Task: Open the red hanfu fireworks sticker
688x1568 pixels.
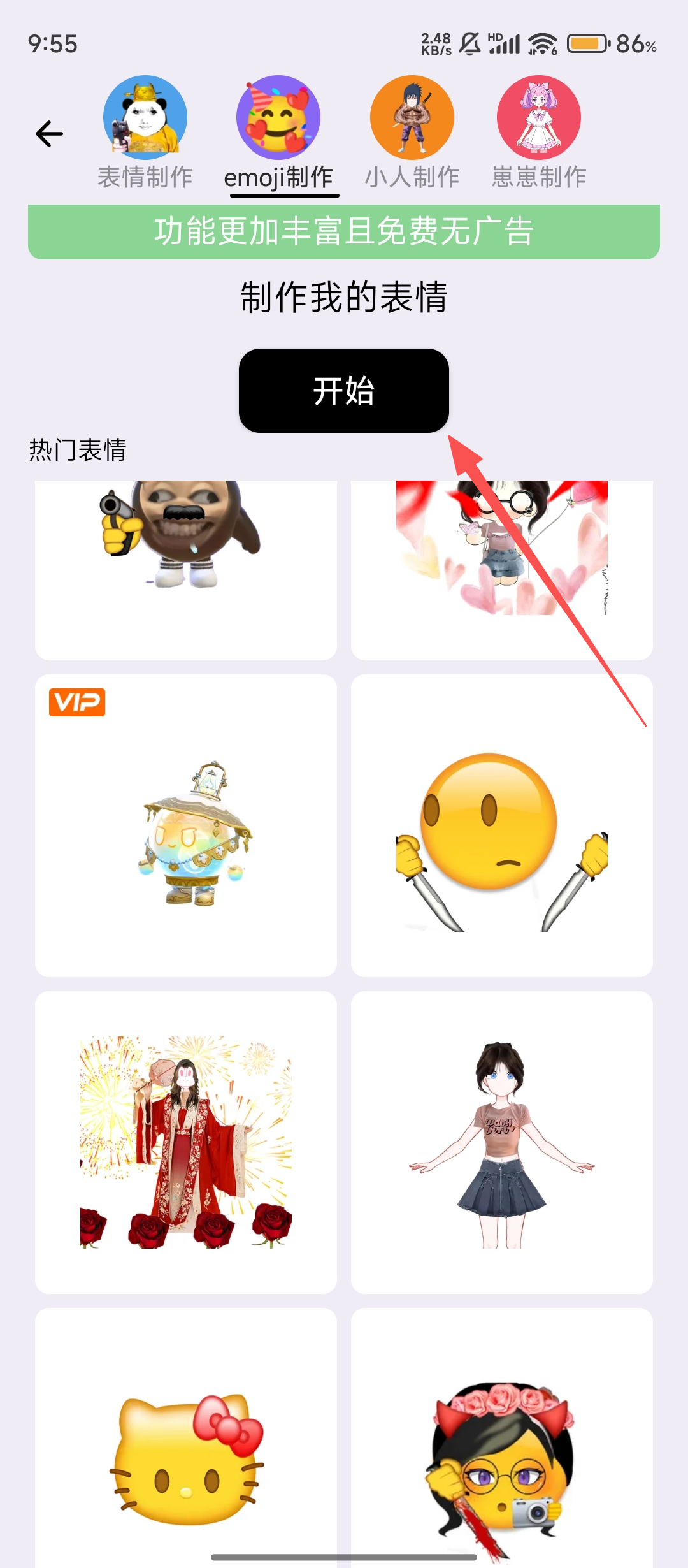Action: pos(185,1142)
